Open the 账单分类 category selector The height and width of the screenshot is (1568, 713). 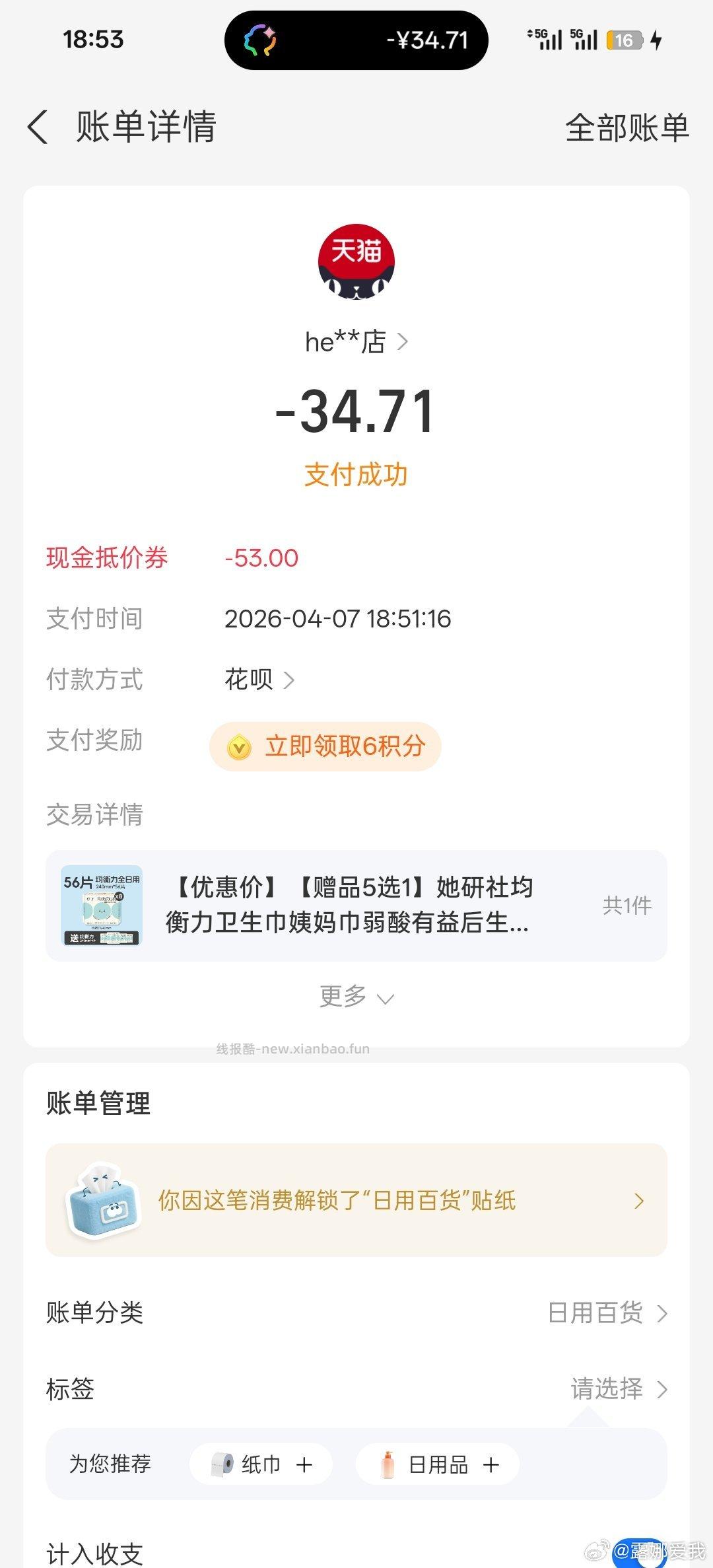(x=597, y=1313)
